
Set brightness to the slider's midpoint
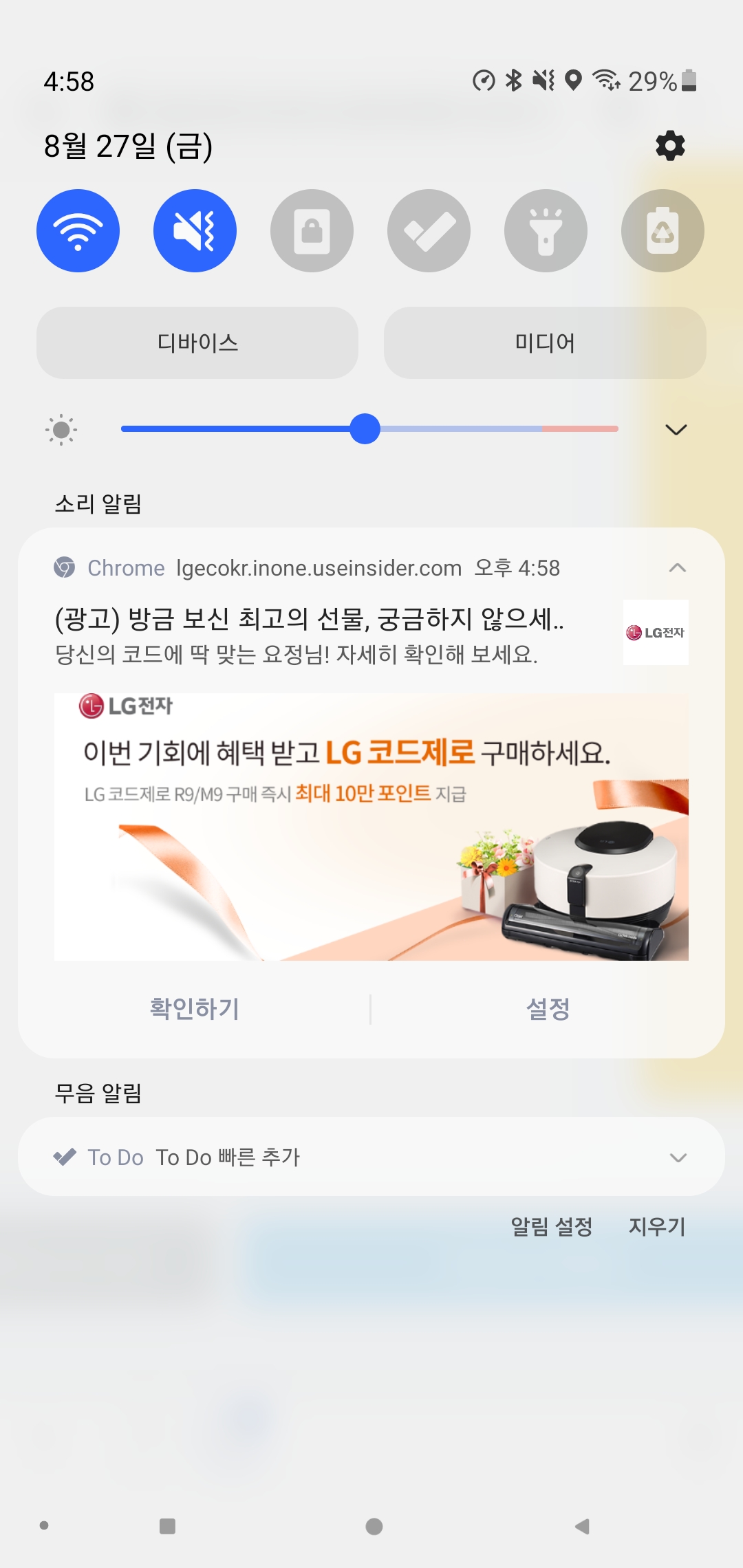[x=370, y=429]
